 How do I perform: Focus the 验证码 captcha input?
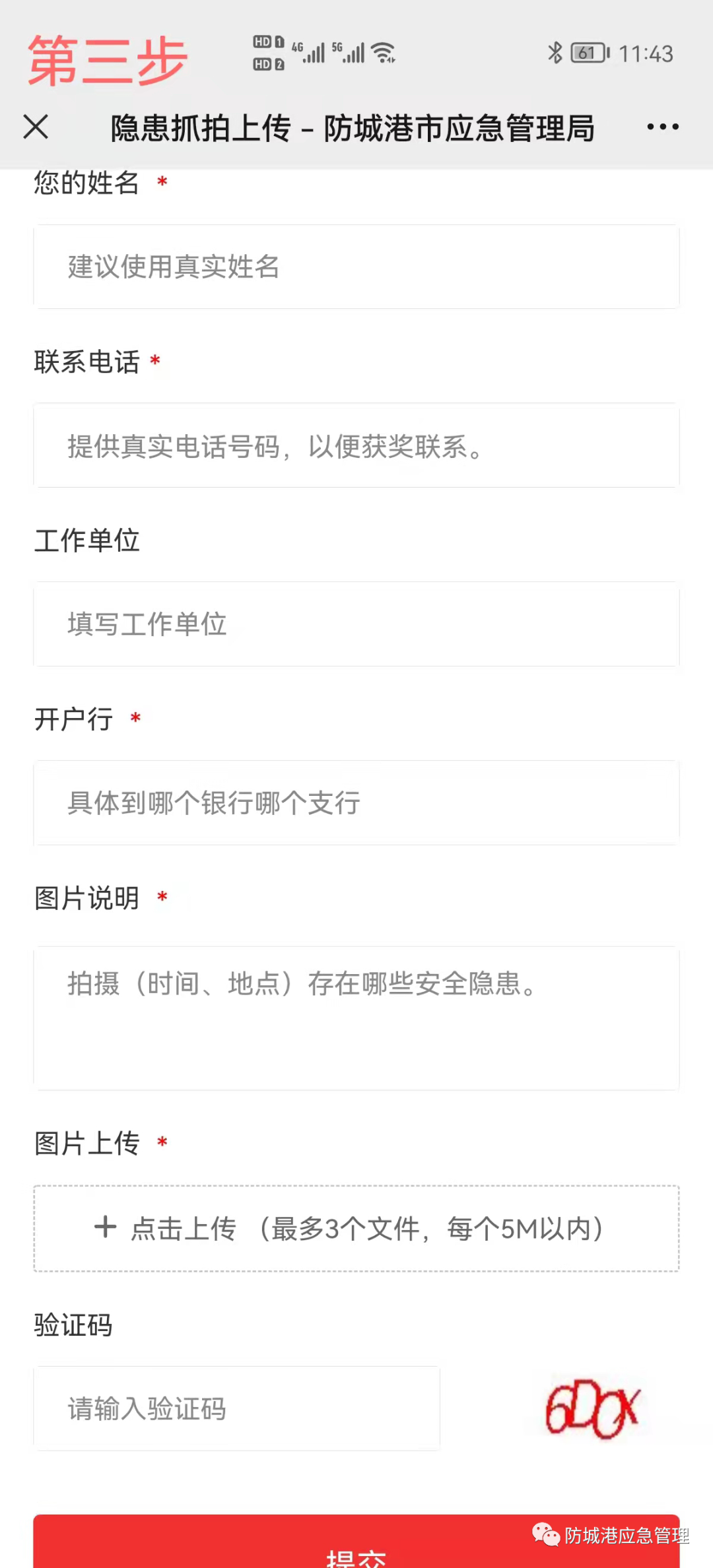pos(236,1408)
